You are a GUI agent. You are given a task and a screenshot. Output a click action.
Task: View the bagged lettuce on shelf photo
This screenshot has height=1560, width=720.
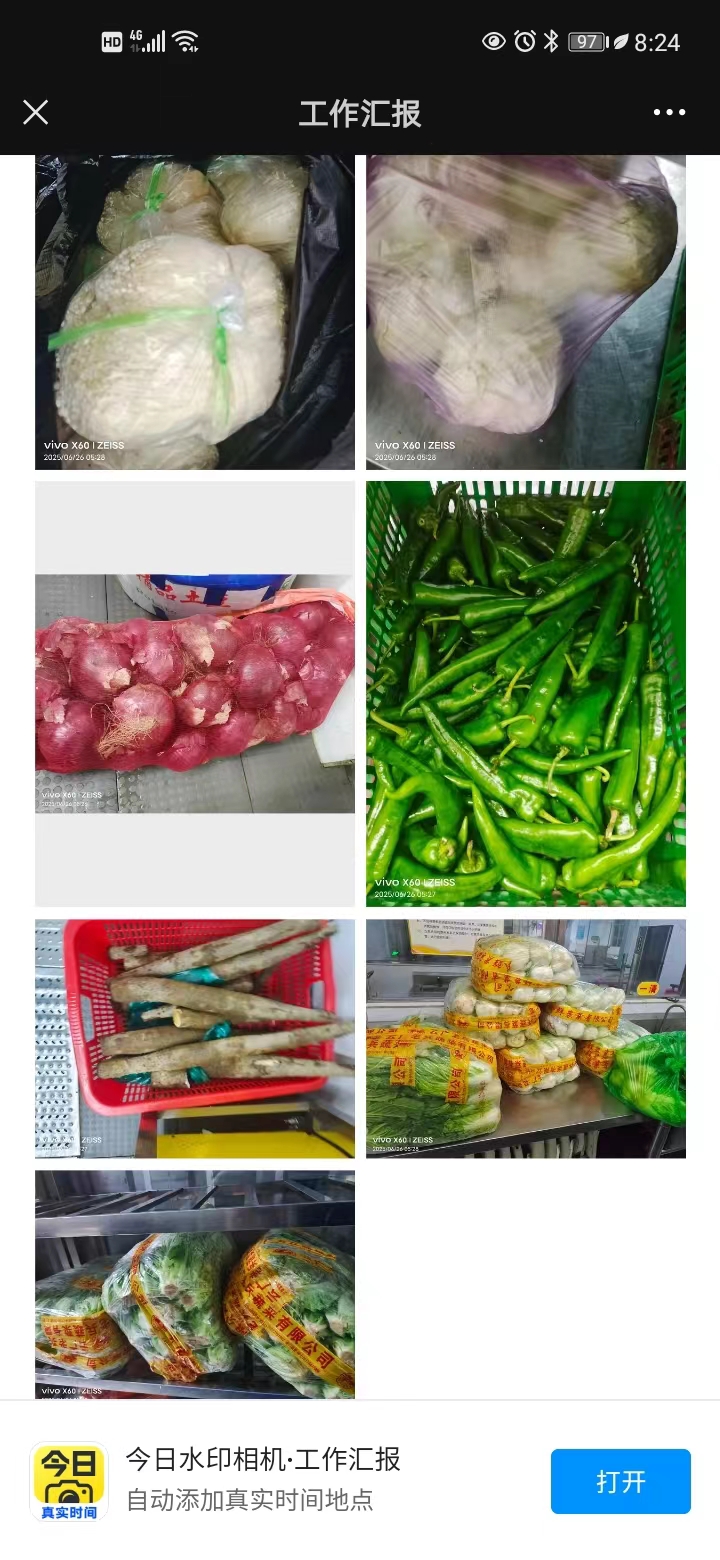click(x=195, y=1284)
